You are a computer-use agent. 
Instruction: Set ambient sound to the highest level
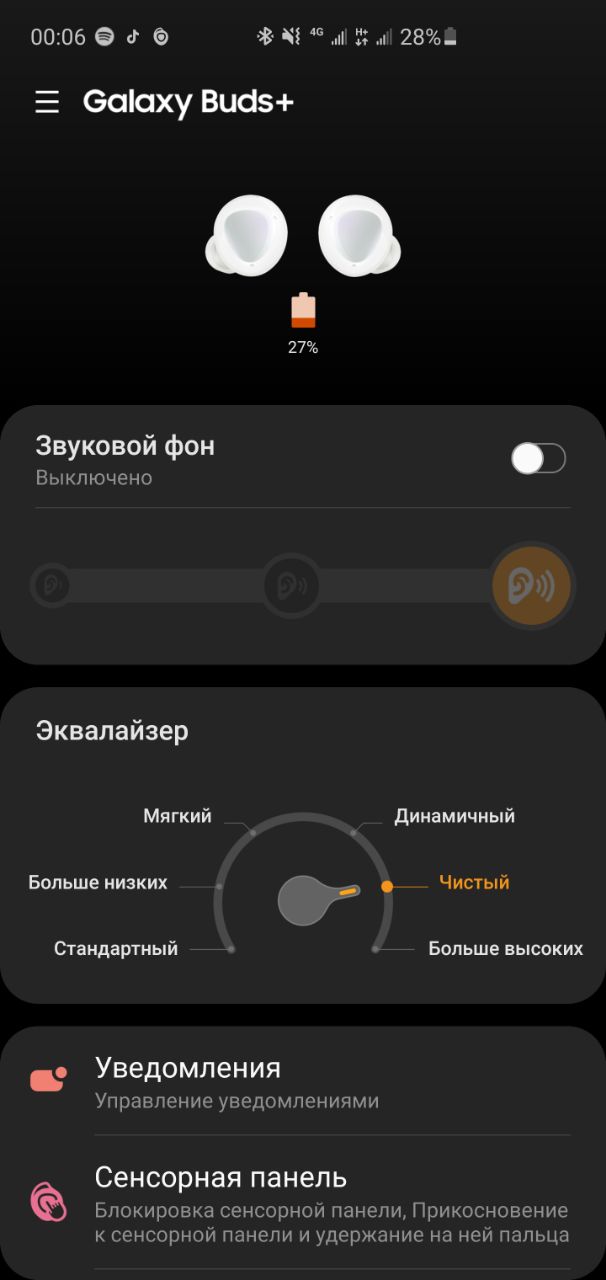(531, 585)
